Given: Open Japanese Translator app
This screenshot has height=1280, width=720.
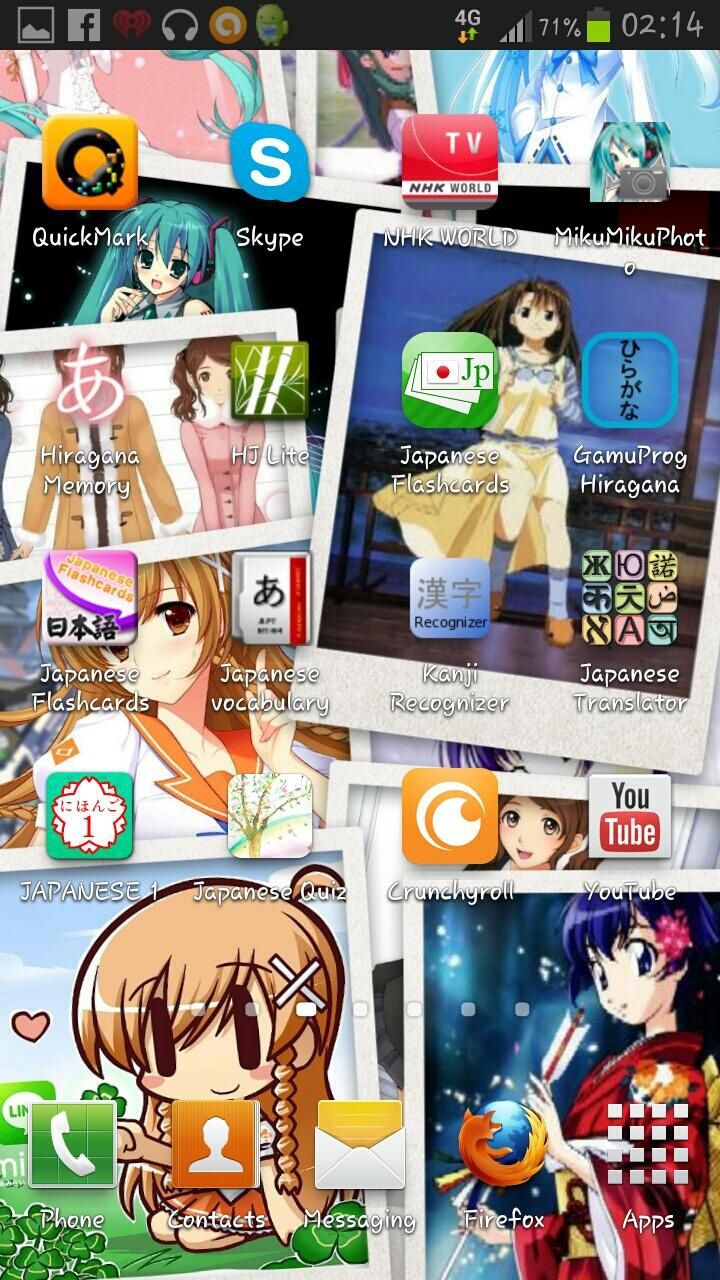Looking at the screenshot, I should (630, 599).
